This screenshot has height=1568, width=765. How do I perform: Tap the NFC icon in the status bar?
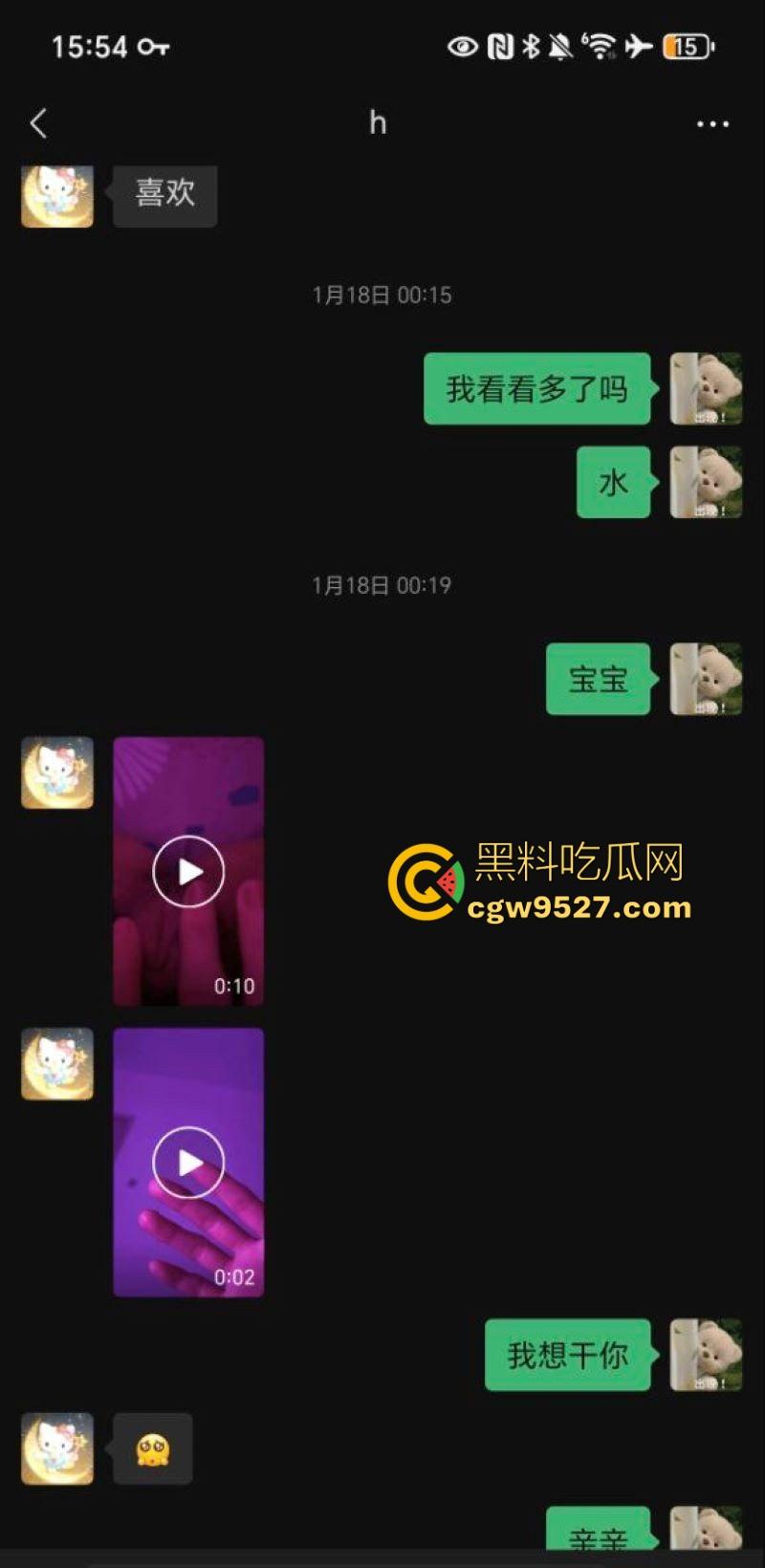click(499, 46)
